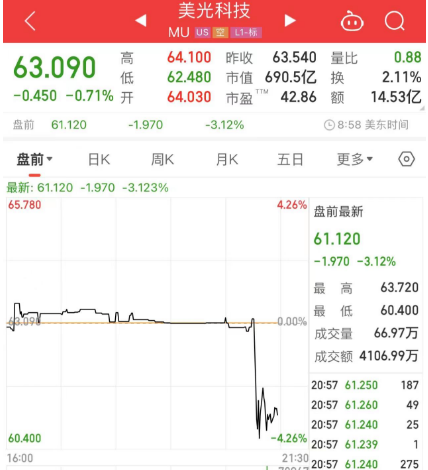Open chart settings hexagon icon
The width and height of the screenshot is (428, 470).
pyautogui.click(x=407, y=159)
